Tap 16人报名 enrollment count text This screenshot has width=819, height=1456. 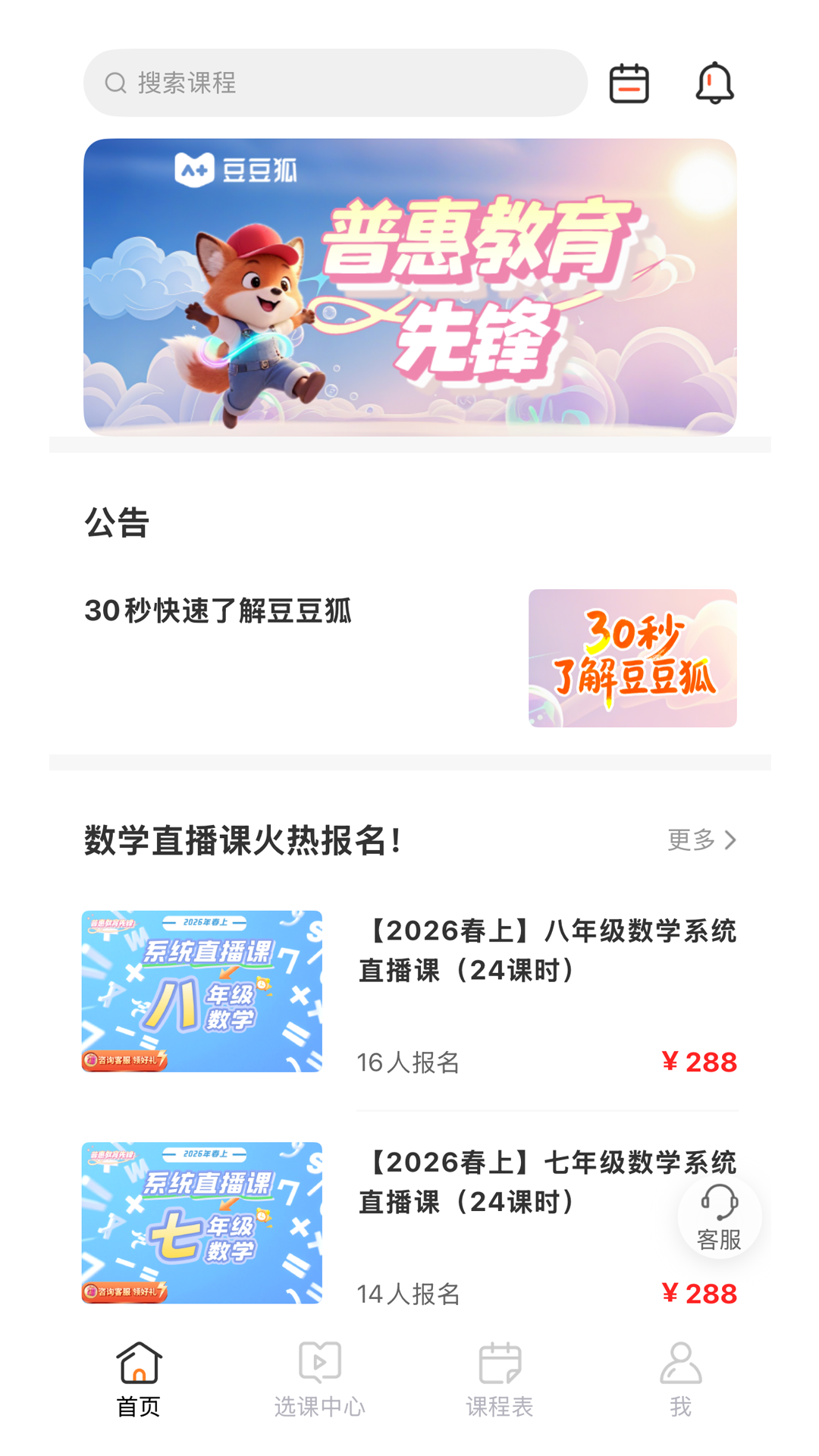[409, 1062]
